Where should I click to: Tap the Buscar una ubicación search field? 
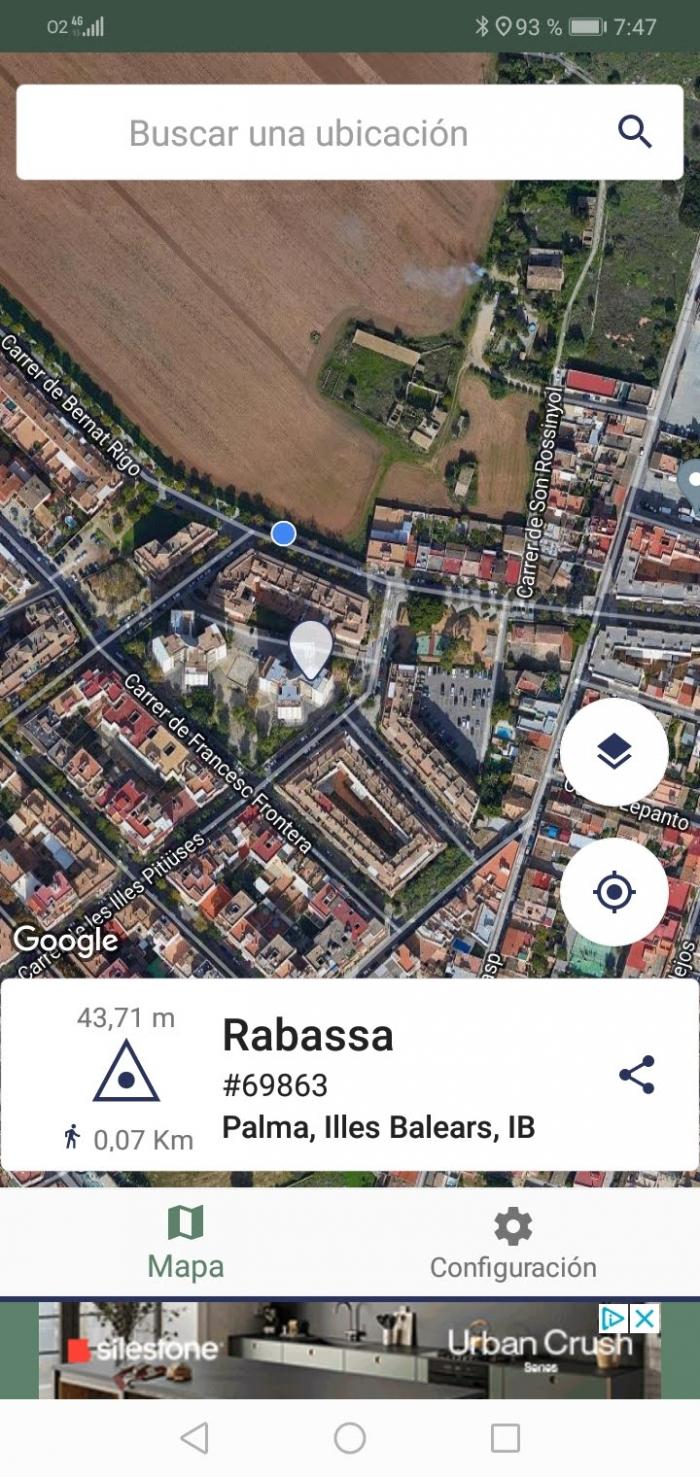click(349, 132)
